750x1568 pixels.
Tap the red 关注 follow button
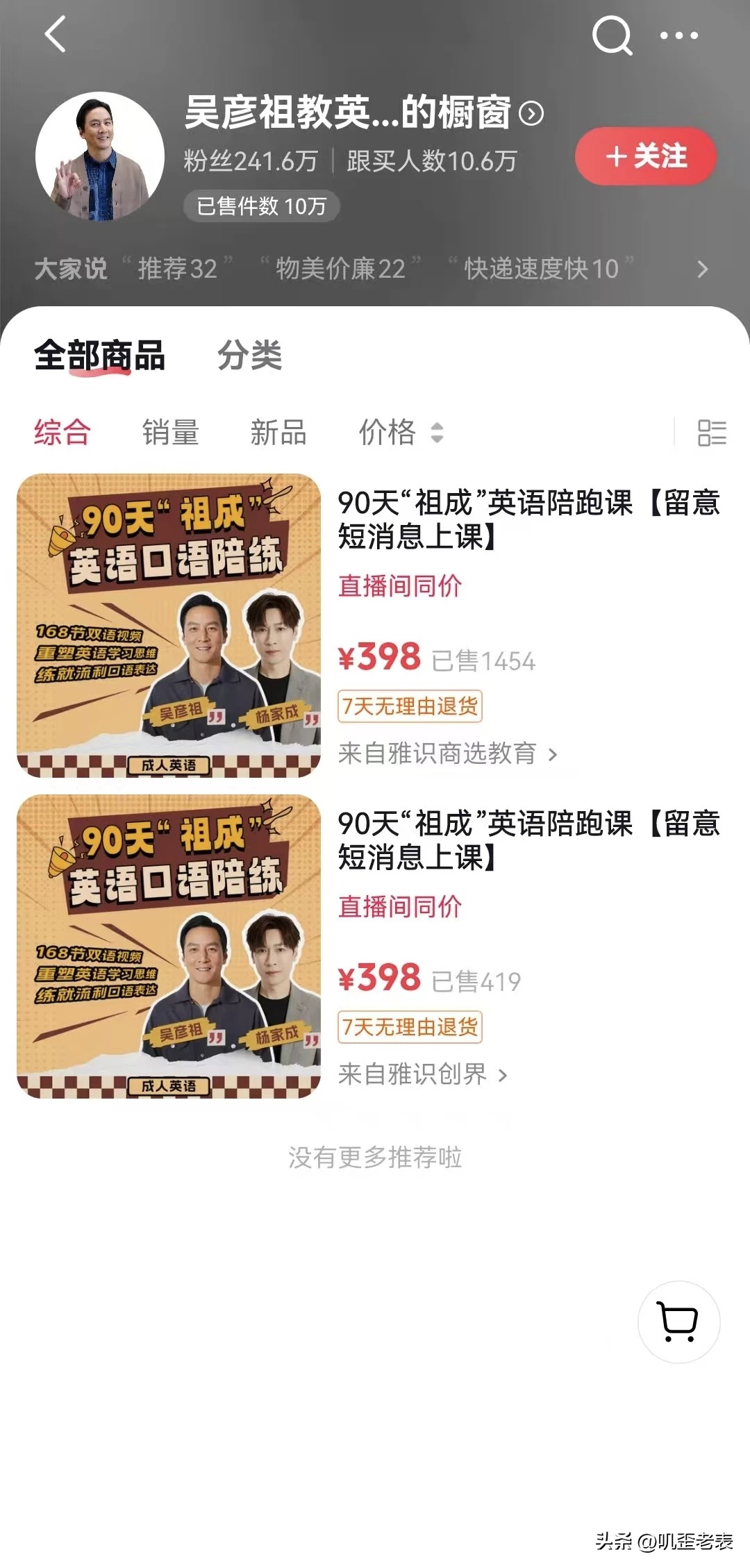point(645,156)
